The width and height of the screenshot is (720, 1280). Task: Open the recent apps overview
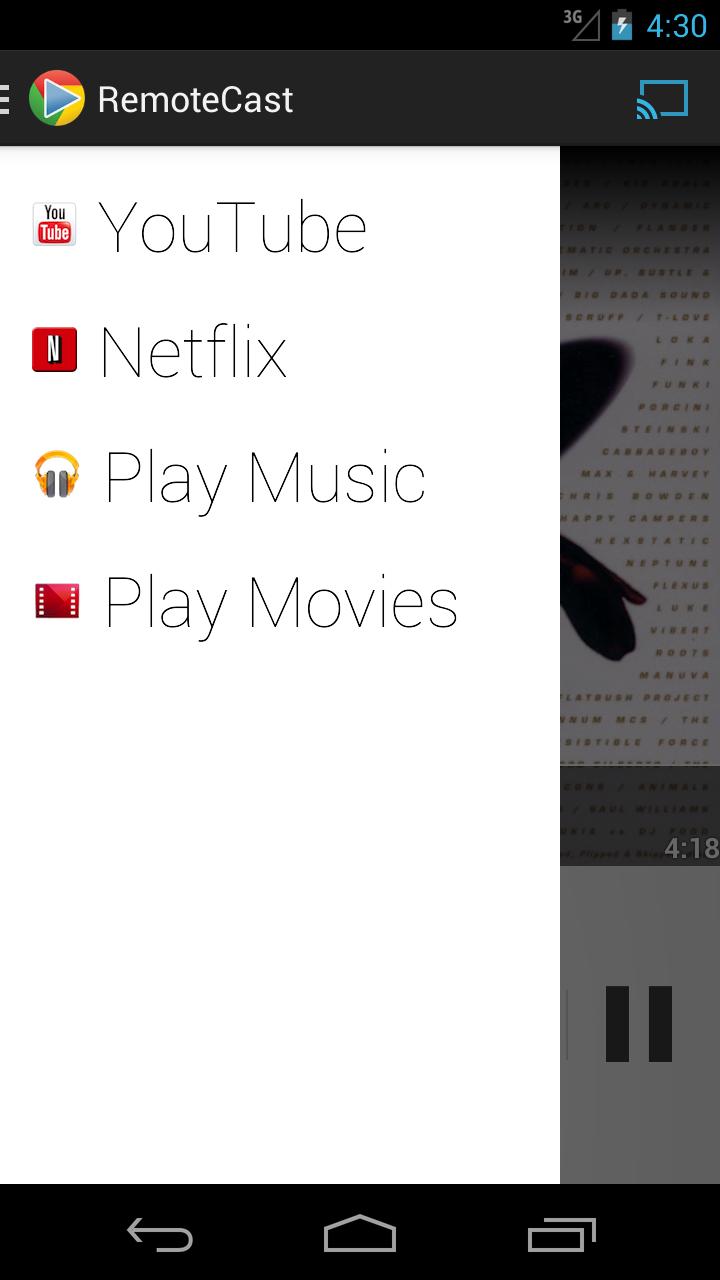(x=561, y=1234)
